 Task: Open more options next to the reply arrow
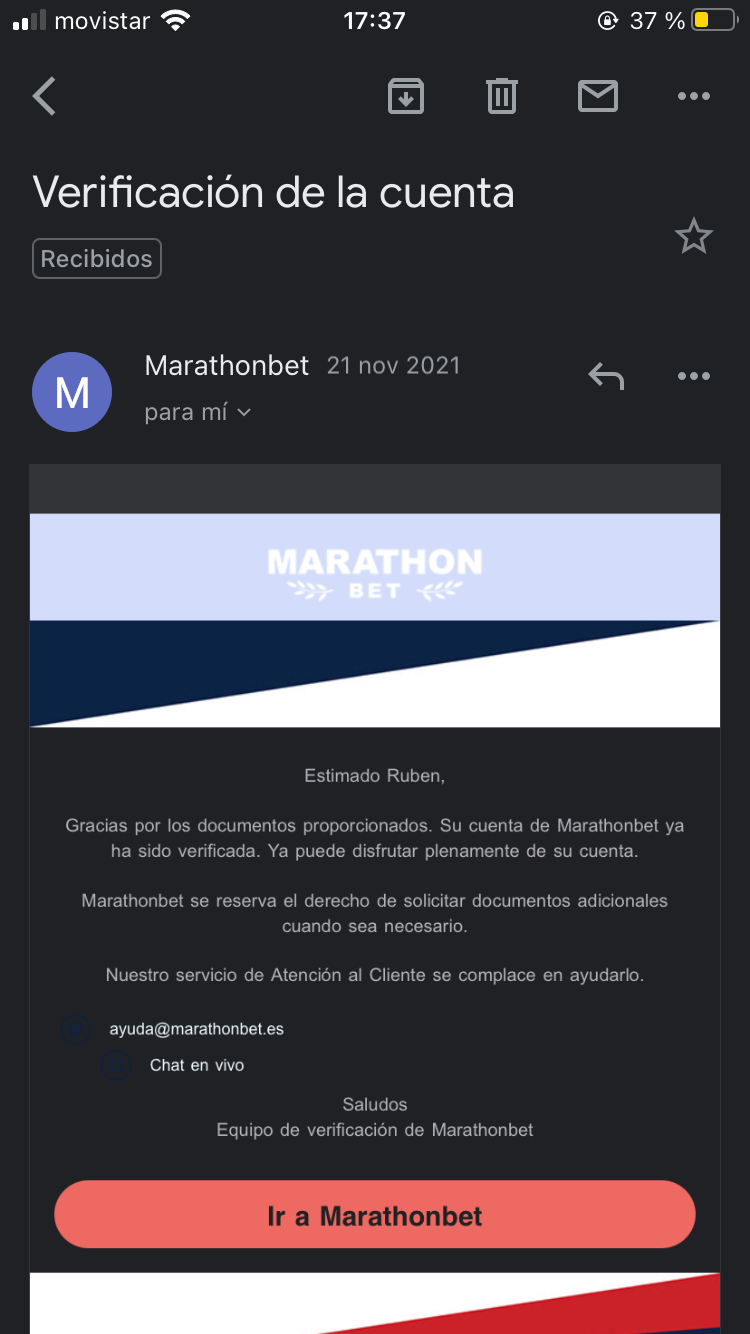pos(693,376)
